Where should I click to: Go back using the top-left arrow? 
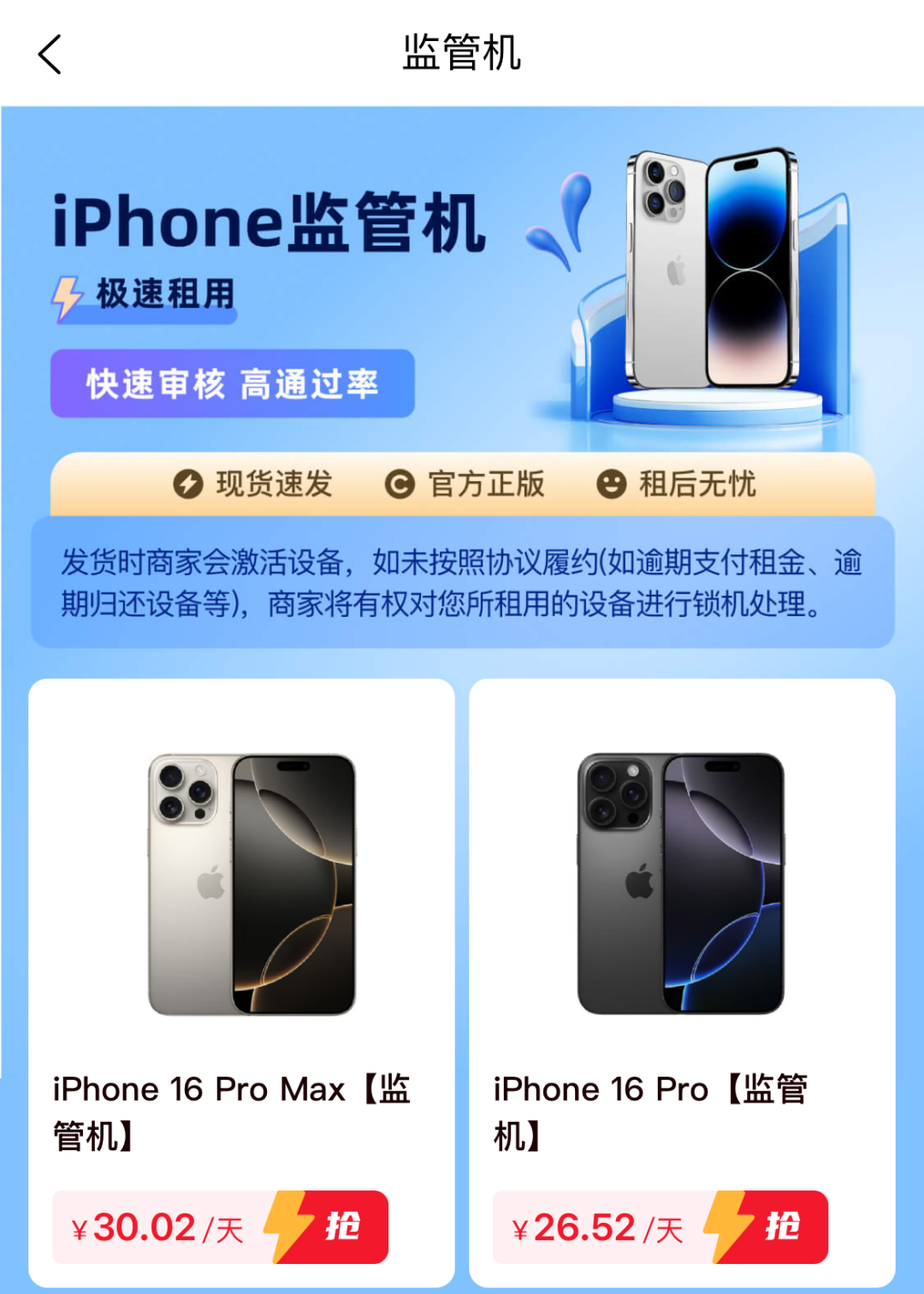click(50, 54)
